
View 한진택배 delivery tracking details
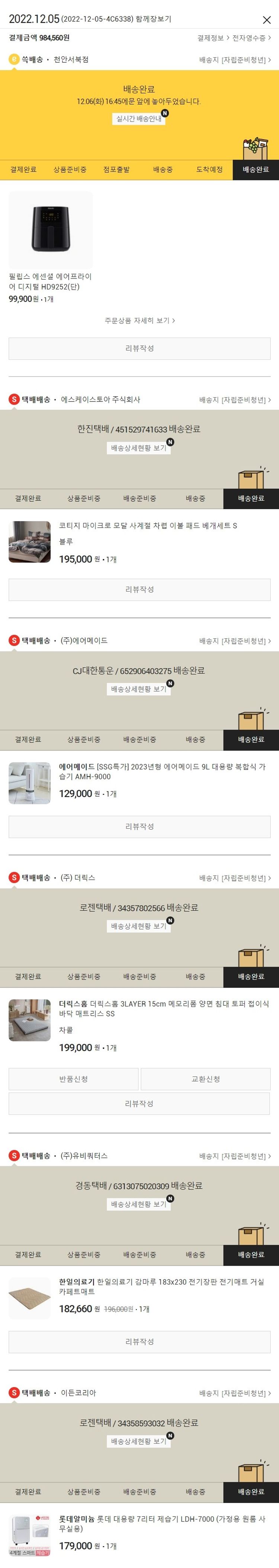139,448
